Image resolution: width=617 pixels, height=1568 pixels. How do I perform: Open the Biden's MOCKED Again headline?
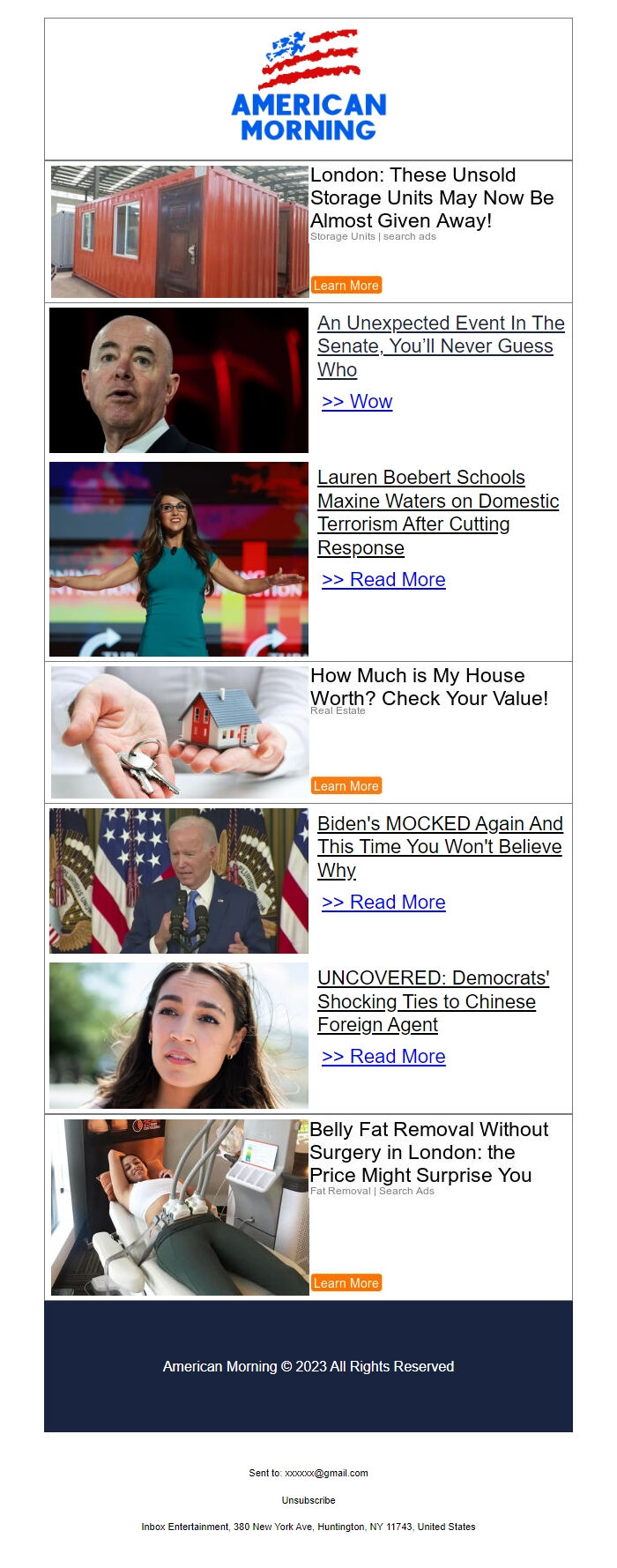(439, 846)
